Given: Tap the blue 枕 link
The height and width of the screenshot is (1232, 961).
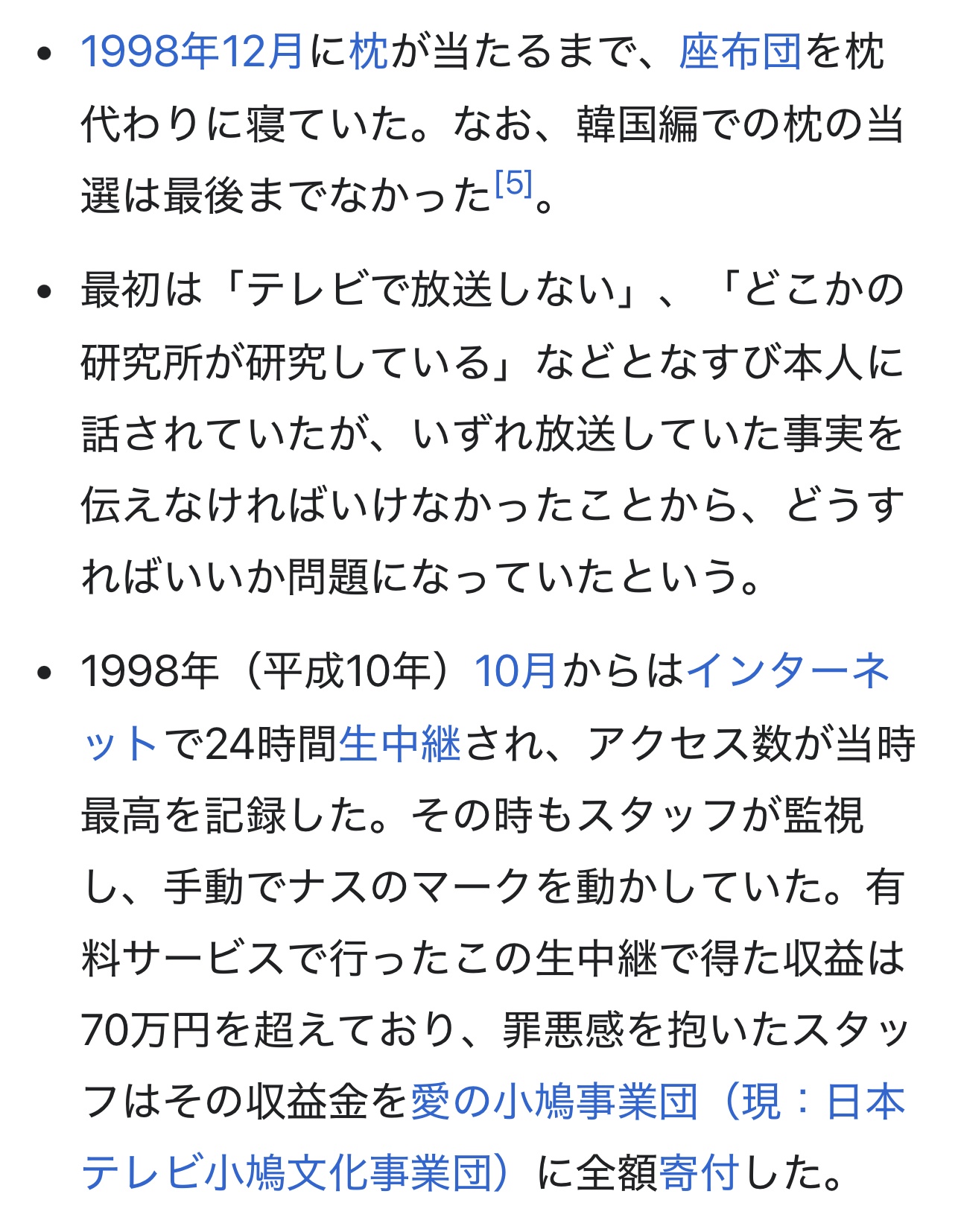Looking at the screenshot, I should [x=369, y=52].
